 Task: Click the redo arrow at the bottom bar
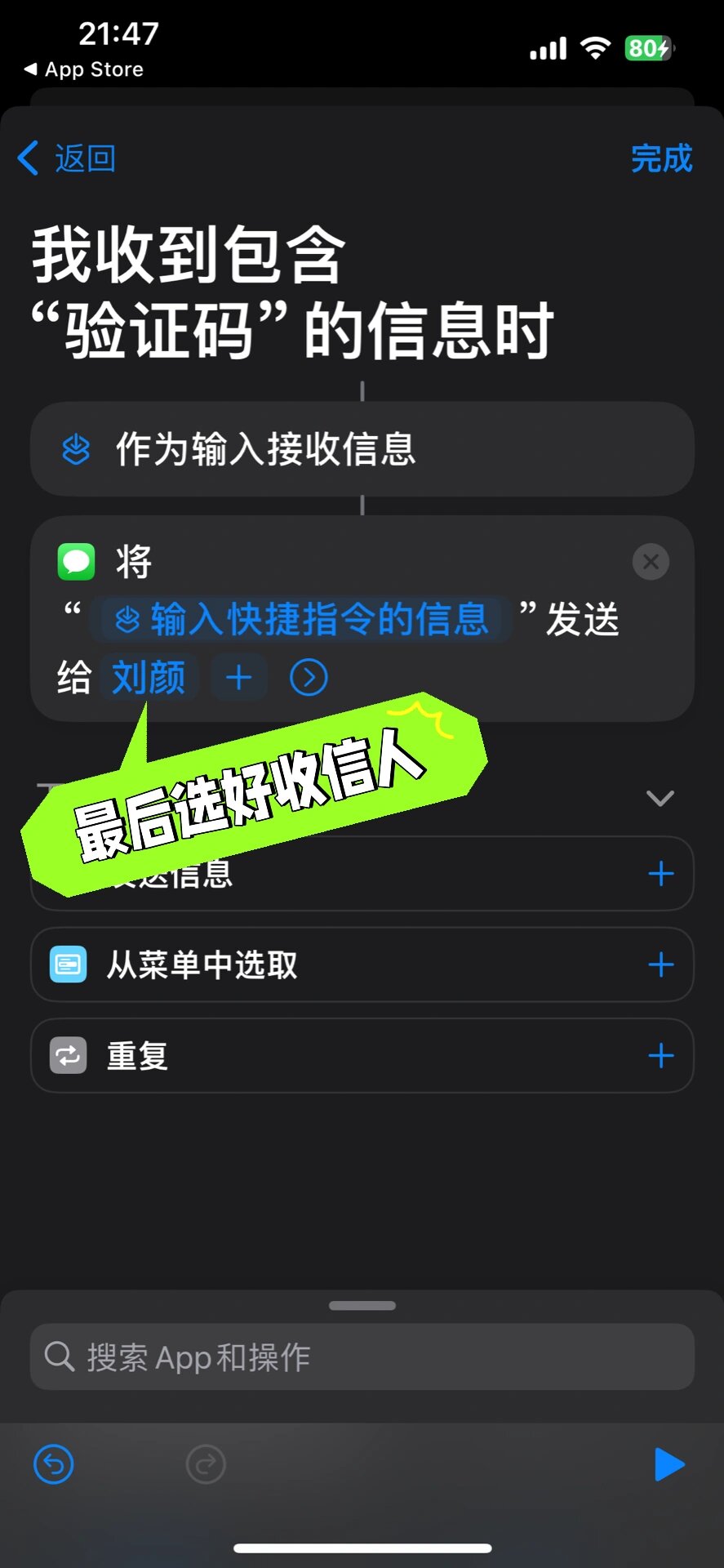205,1464
